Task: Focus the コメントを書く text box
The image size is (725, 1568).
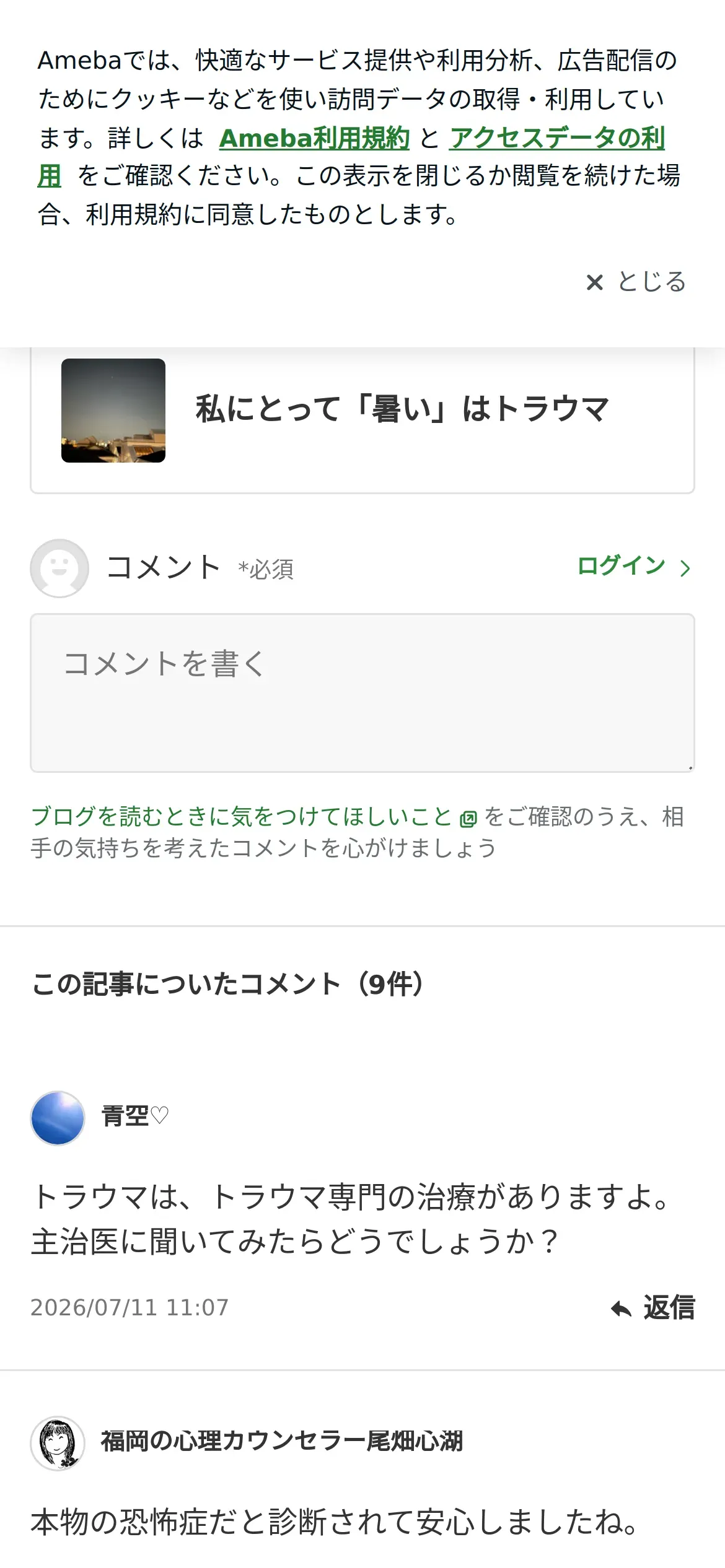Action: tap(362, 693)
